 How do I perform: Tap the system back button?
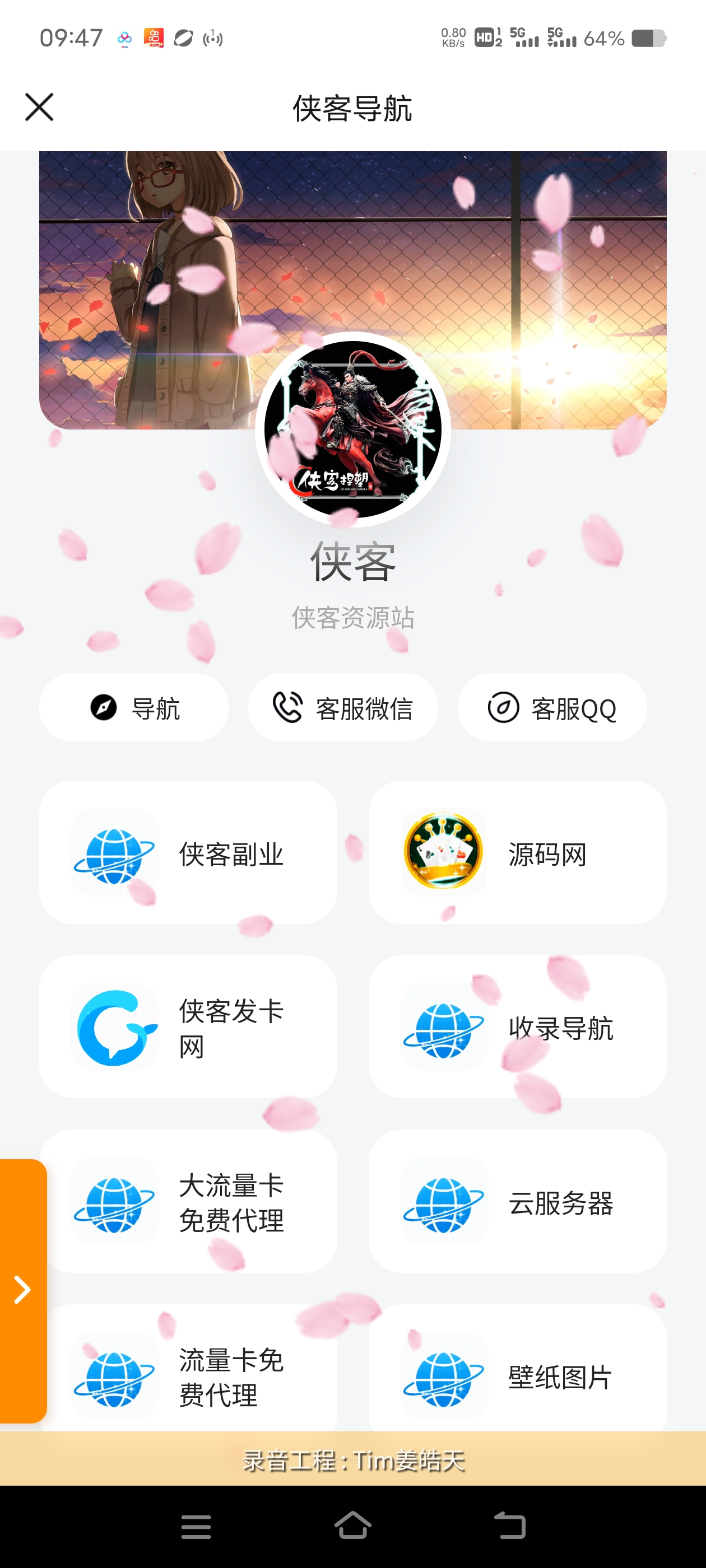pos(509,1525)
